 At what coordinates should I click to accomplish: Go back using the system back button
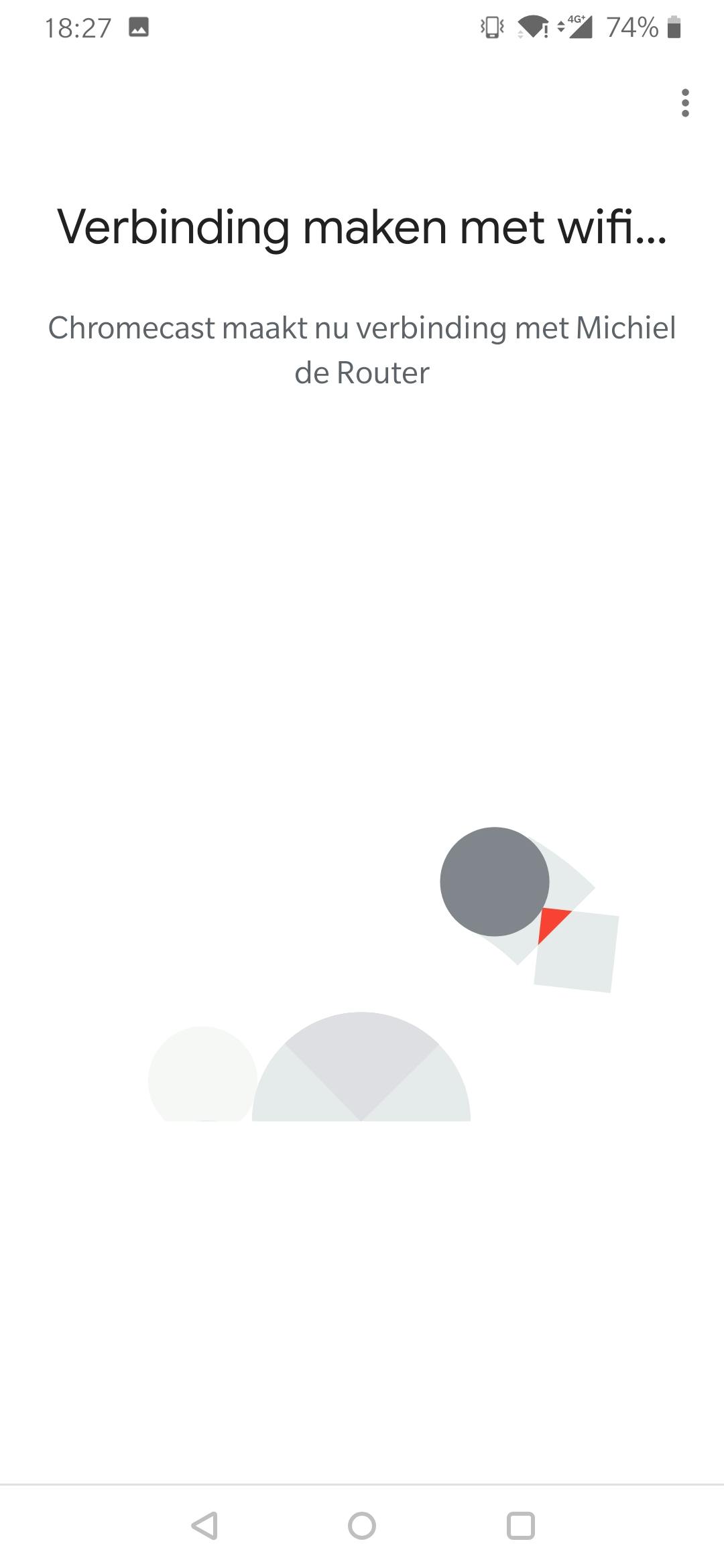pos(204,1526)
